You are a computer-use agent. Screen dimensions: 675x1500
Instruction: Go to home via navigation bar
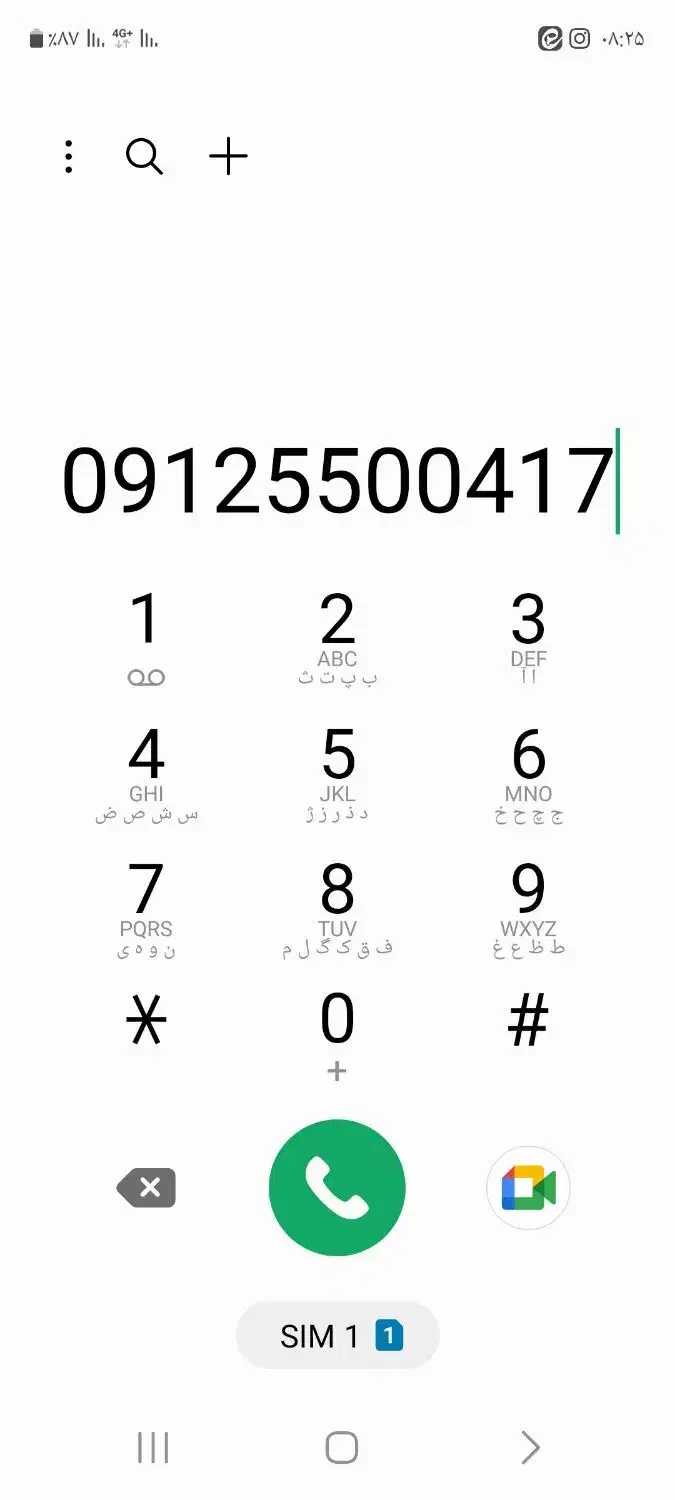pos(341,1447)
